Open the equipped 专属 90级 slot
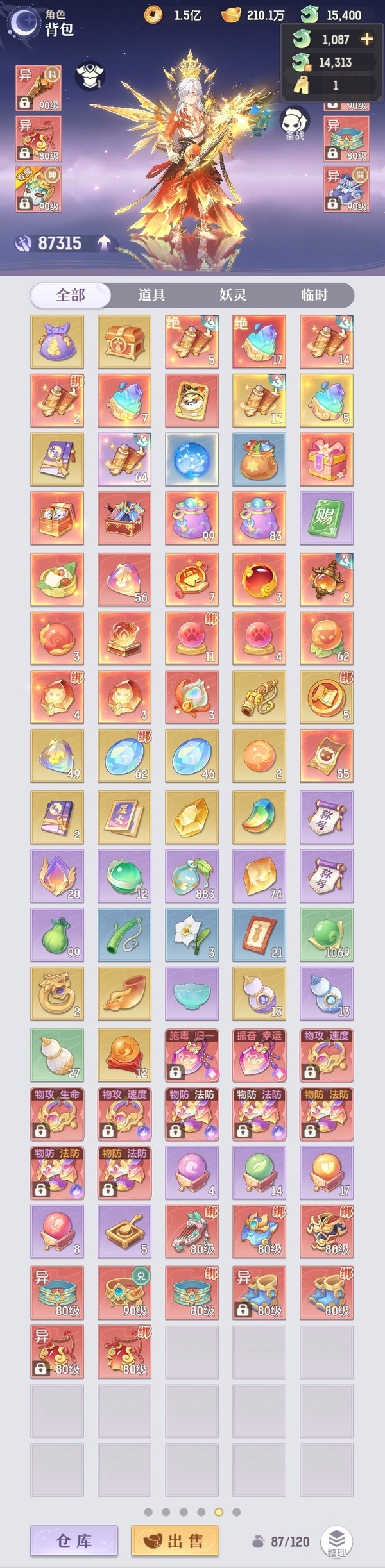The height and width of the screenshot is (1568, 385). (x=38, y=190)
